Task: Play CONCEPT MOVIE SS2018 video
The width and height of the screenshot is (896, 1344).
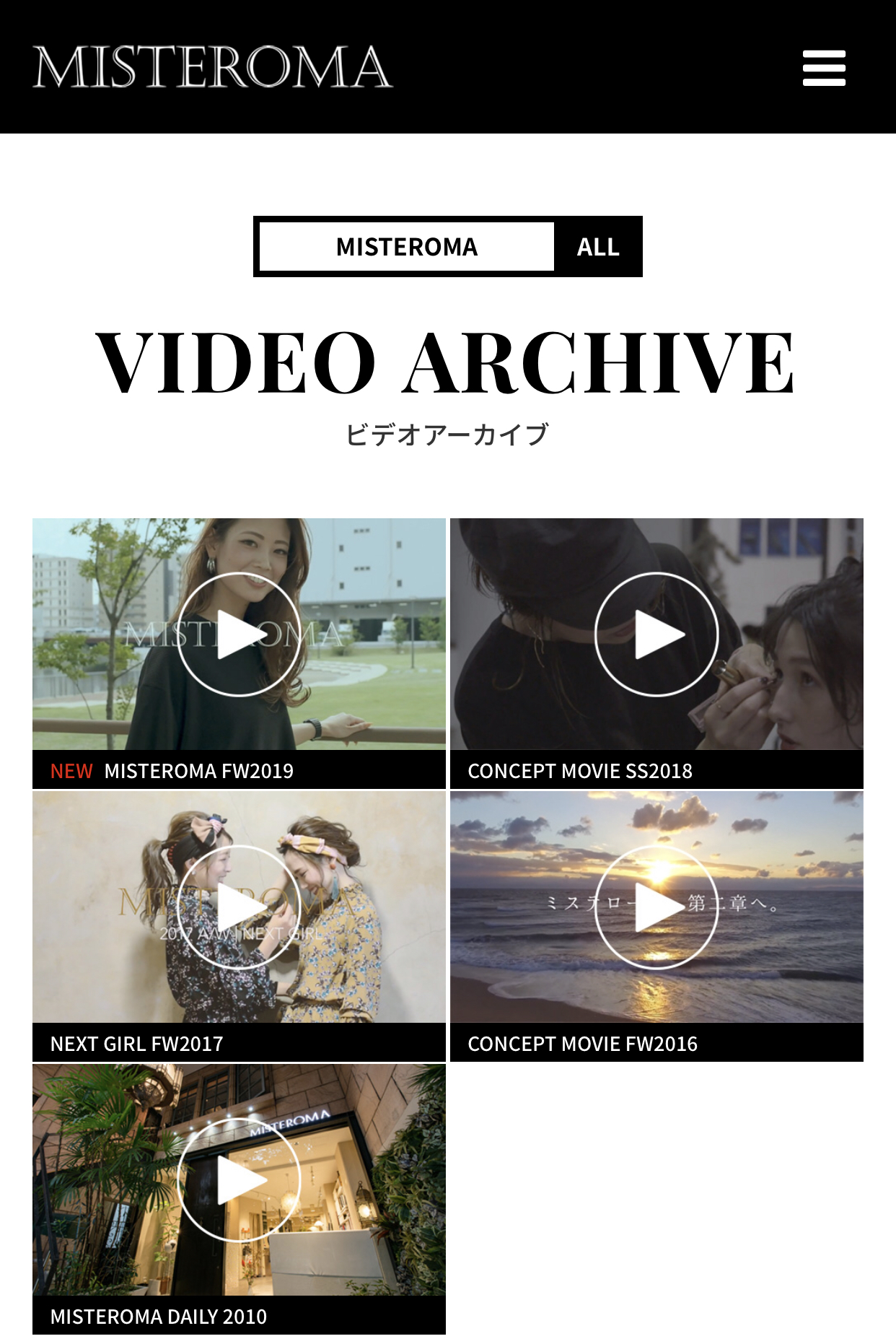Action: (656, 634)
